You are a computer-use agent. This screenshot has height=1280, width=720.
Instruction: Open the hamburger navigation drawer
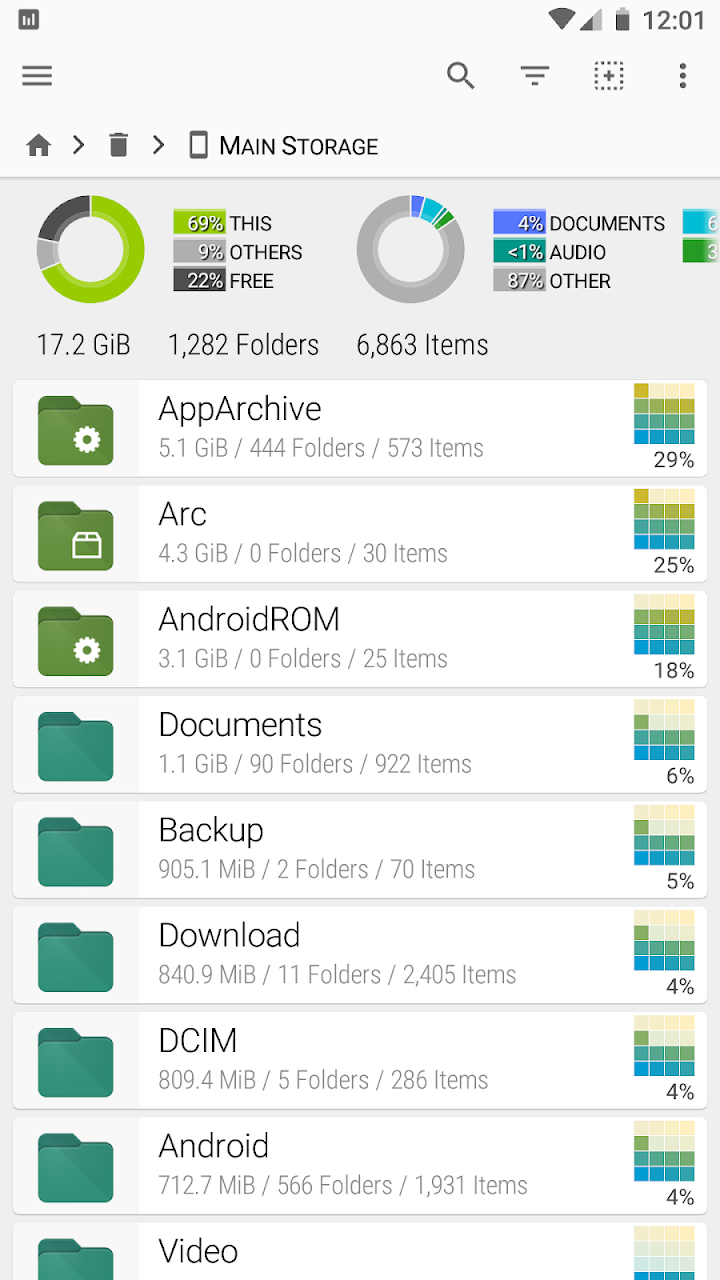(x=37, y=76)
